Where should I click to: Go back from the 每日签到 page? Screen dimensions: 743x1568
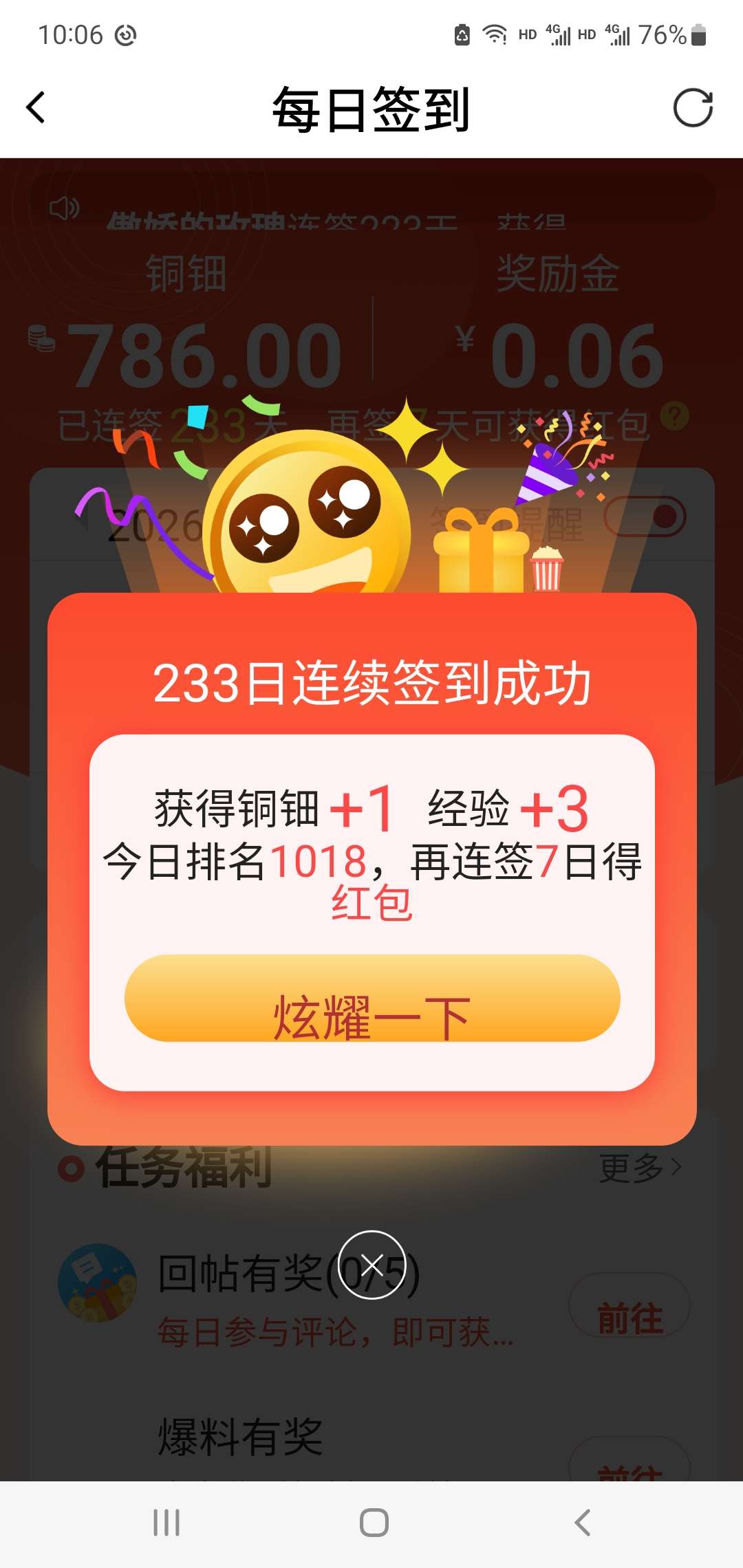(x=36, y=108)
